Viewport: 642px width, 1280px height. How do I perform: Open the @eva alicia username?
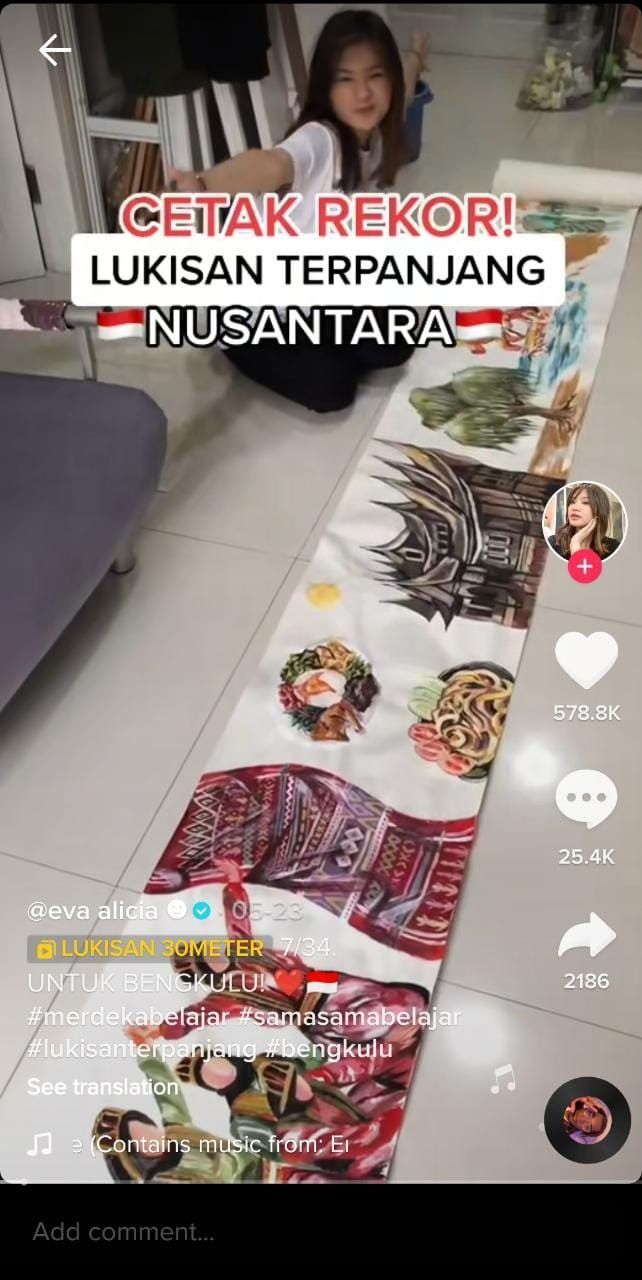click(92, 912)
